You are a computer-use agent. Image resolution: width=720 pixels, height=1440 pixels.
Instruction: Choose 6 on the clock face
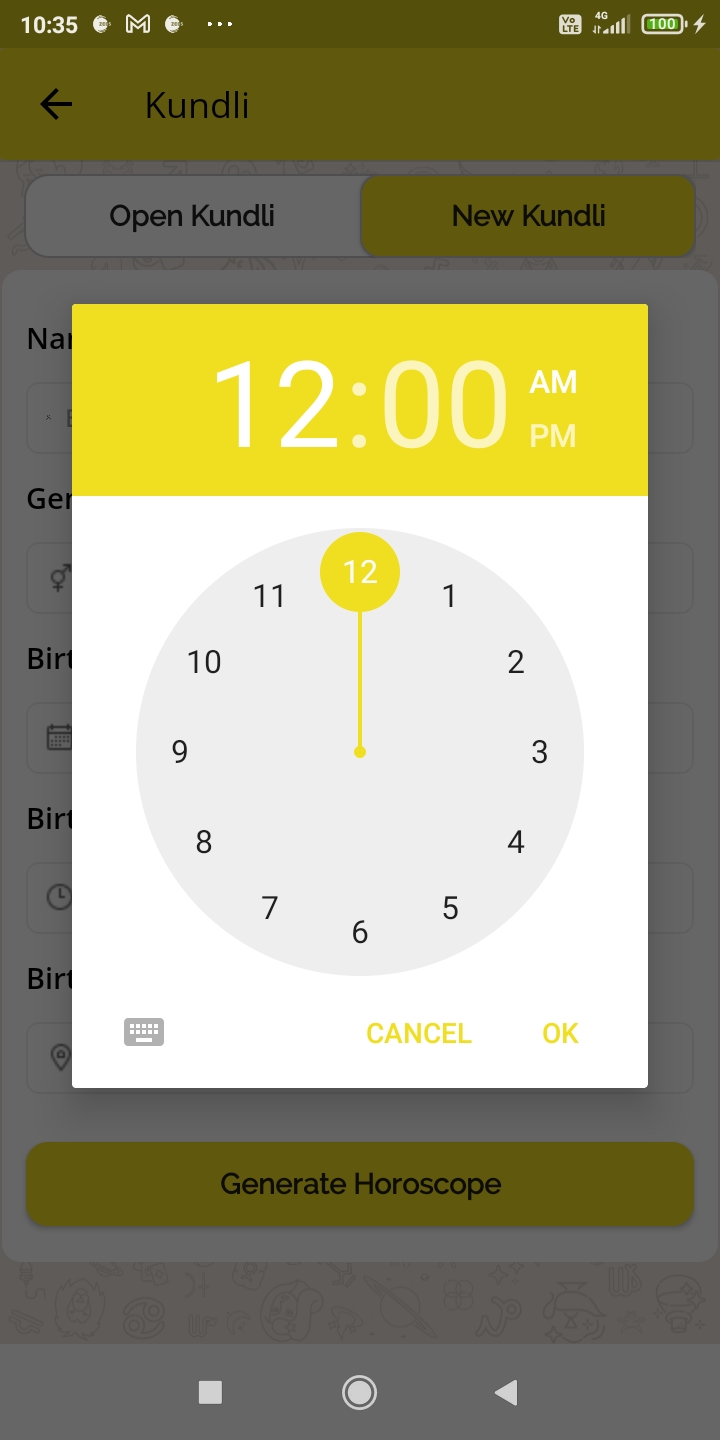[360, 932]
